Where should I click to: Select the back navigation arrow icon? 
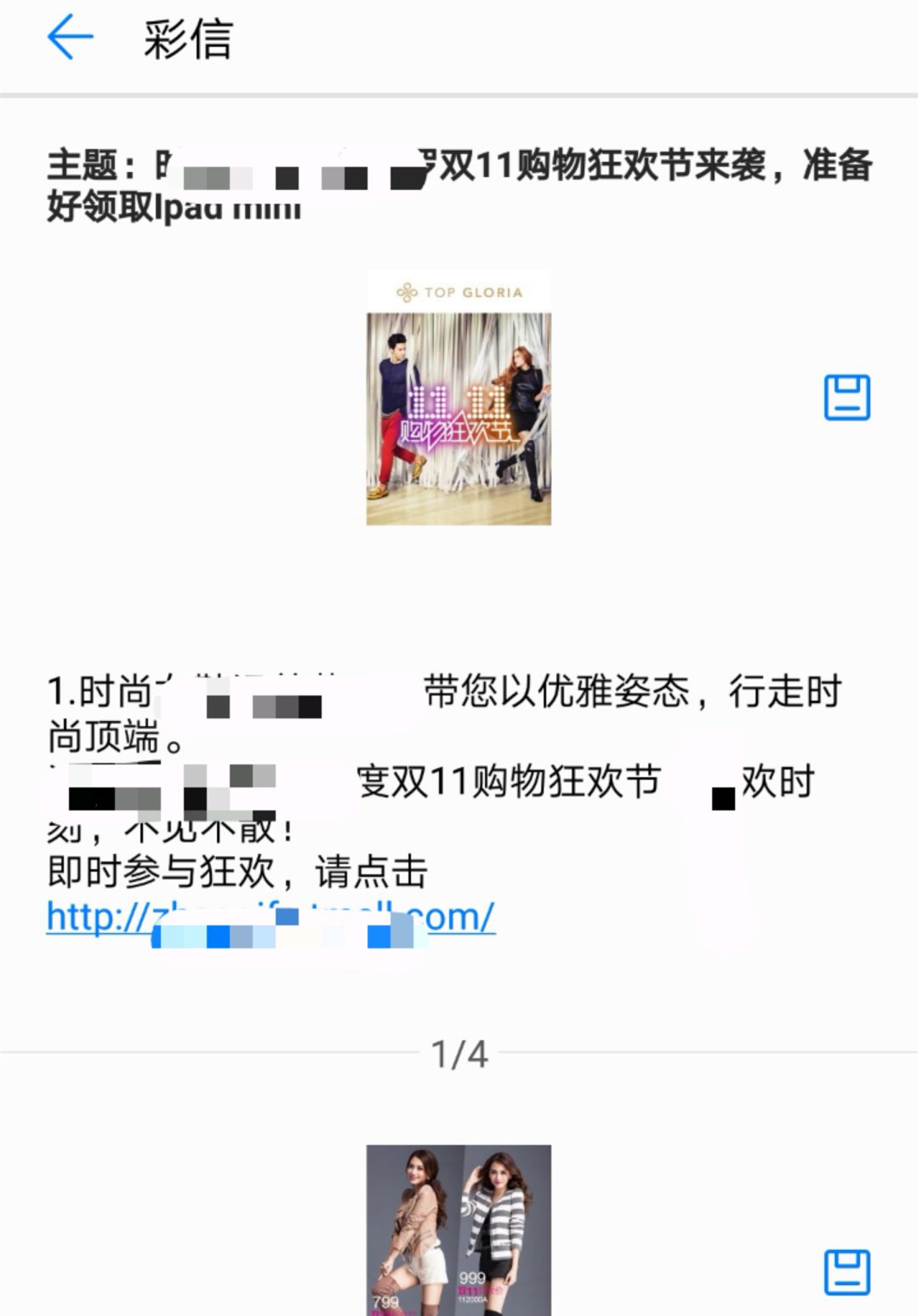[69, 37]
